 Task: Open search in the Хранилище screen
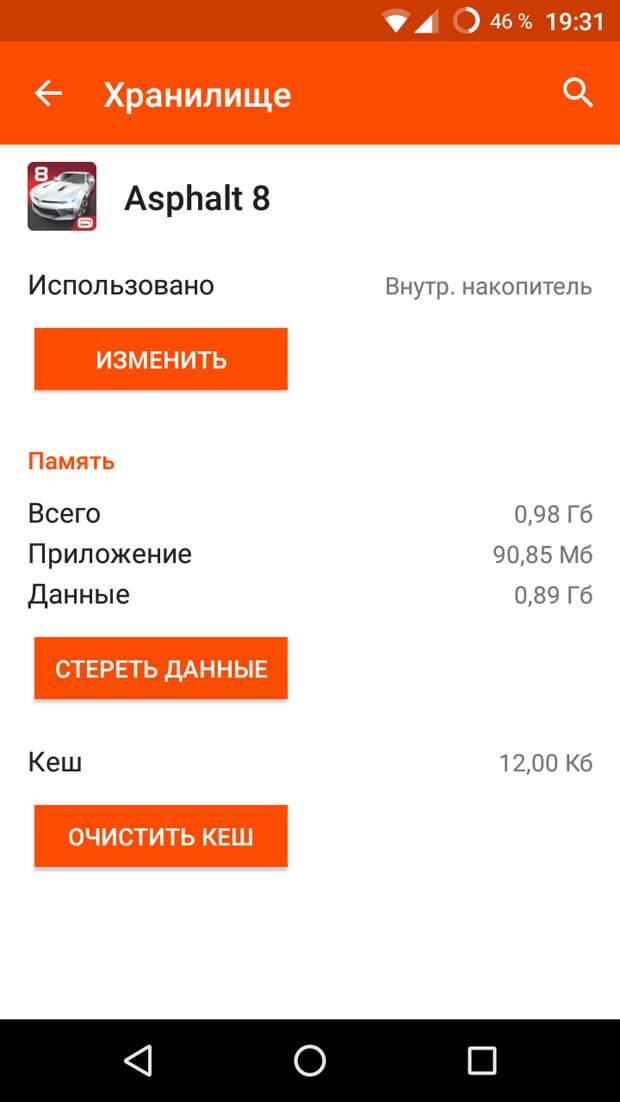point(578,93)
